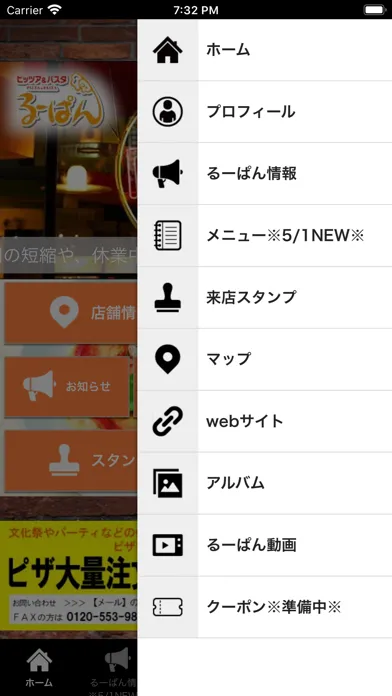Select るーぱん情報 in the side menu

point(265,174)
